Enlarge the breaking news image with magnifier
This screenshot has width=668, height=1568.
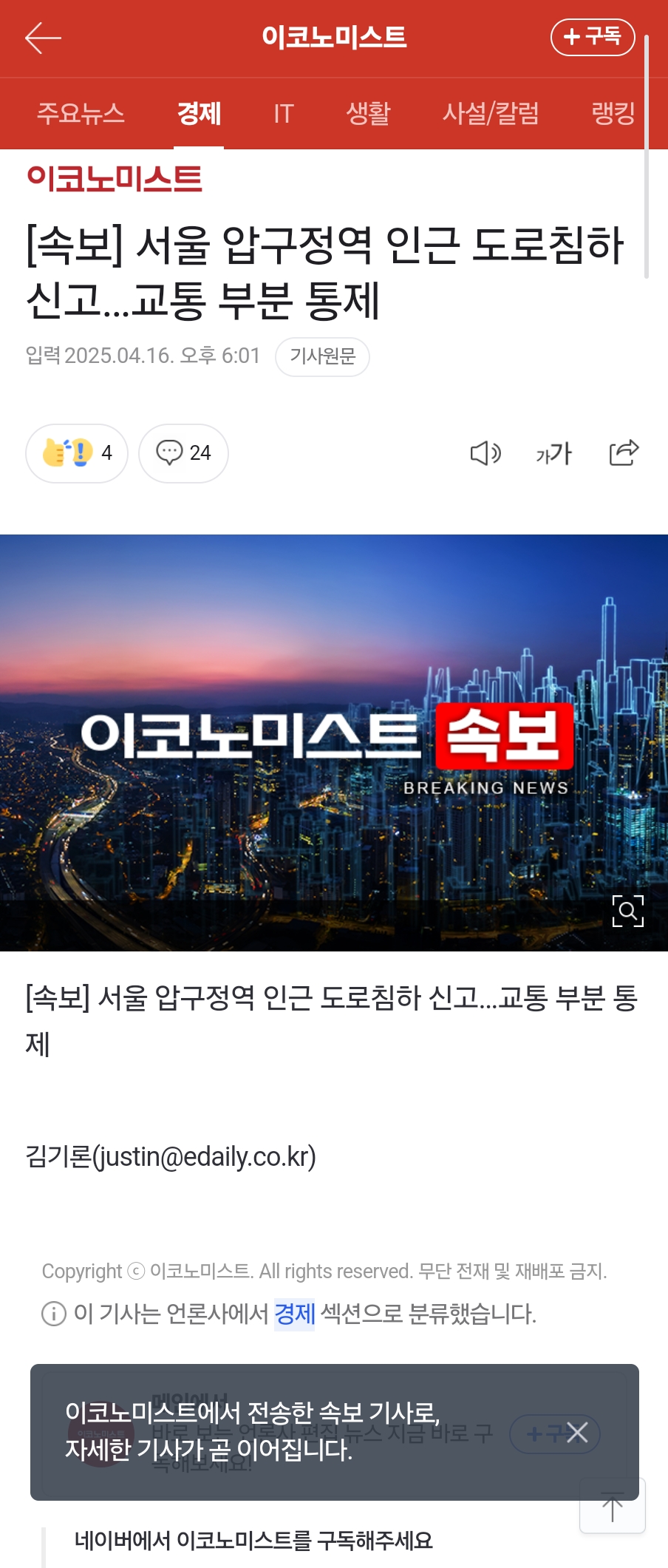(627, 910)
